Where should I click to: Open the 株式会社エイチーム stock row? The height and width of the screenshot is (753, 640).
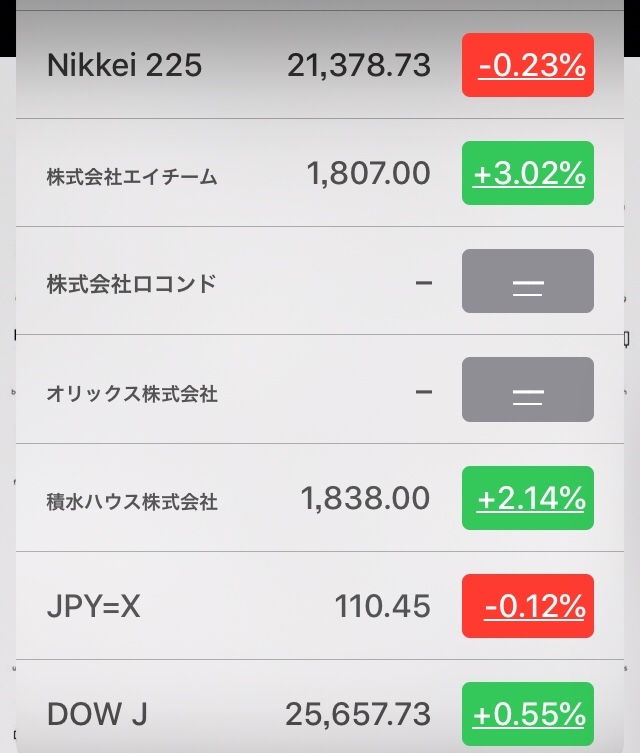[240, 174]
